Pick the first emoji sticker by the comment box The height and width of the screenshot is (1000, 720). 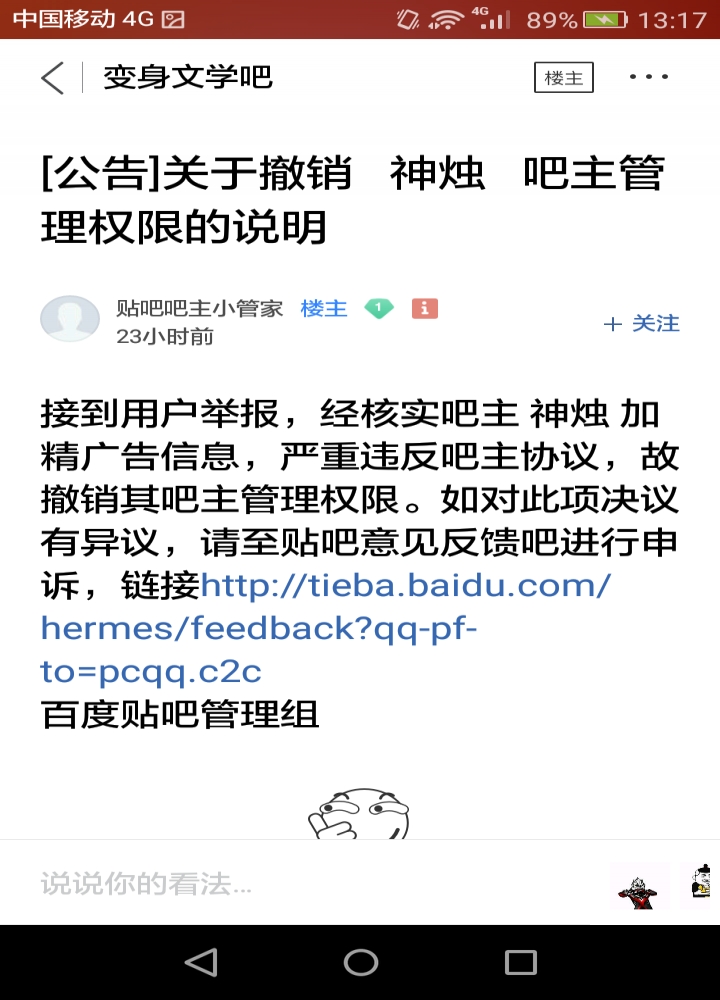pos(637,886)
